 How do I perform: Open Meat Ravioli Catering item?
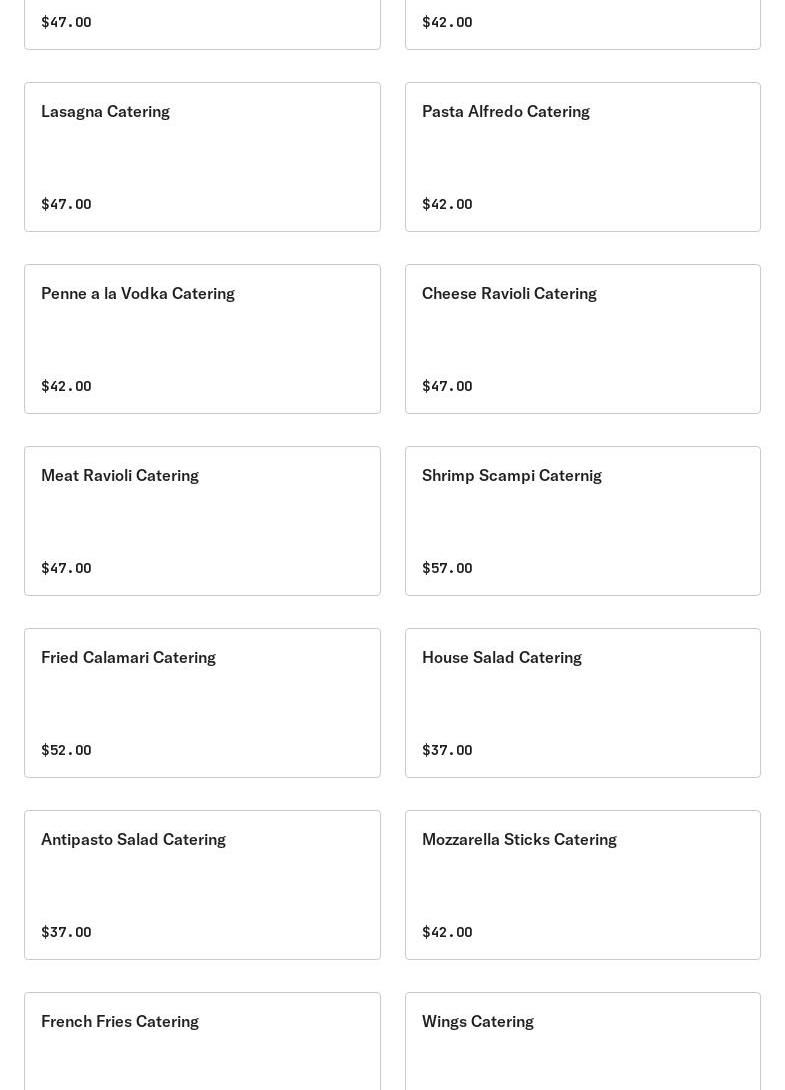pyautogui.click(x=202, y=521)
